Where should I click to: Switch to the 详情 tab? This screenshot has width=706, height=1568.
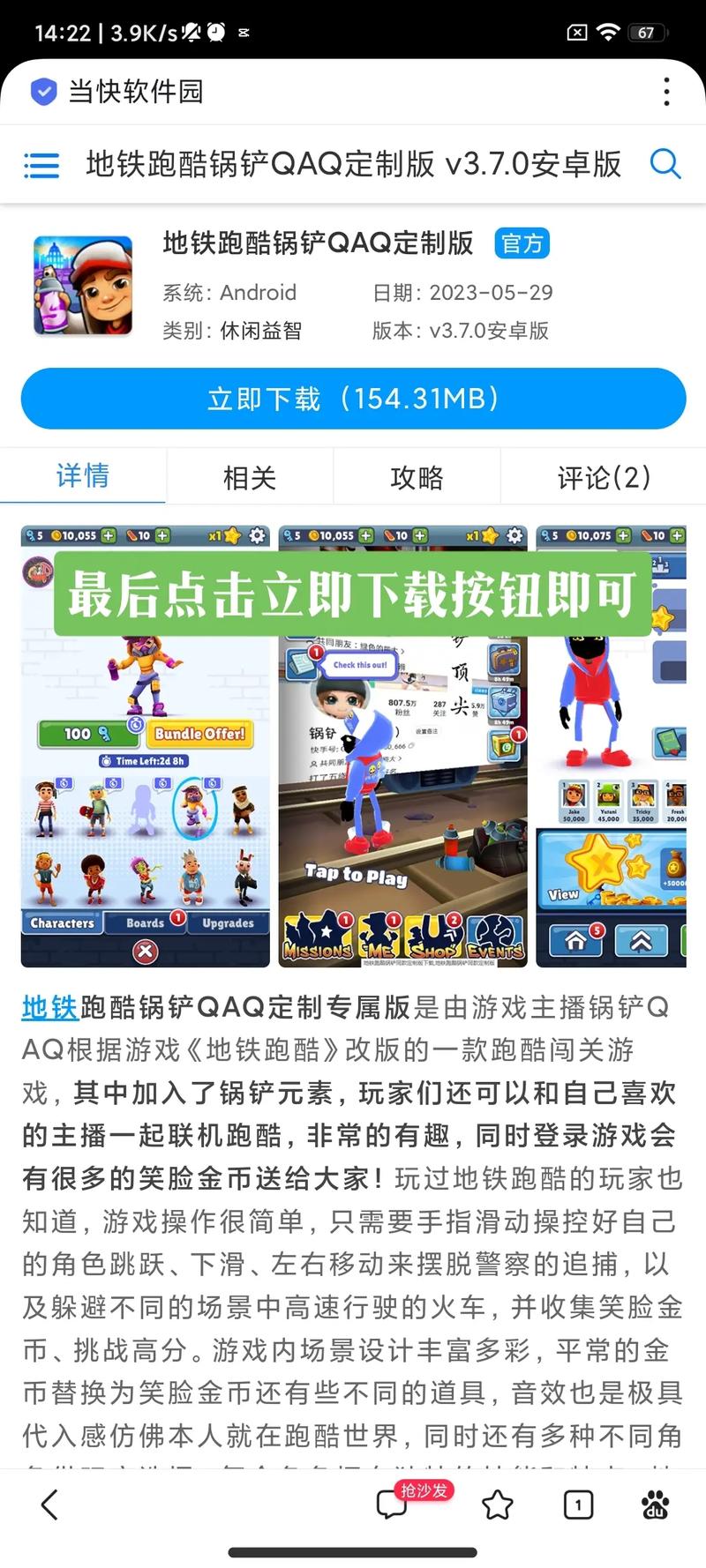(x=83, y=476)
